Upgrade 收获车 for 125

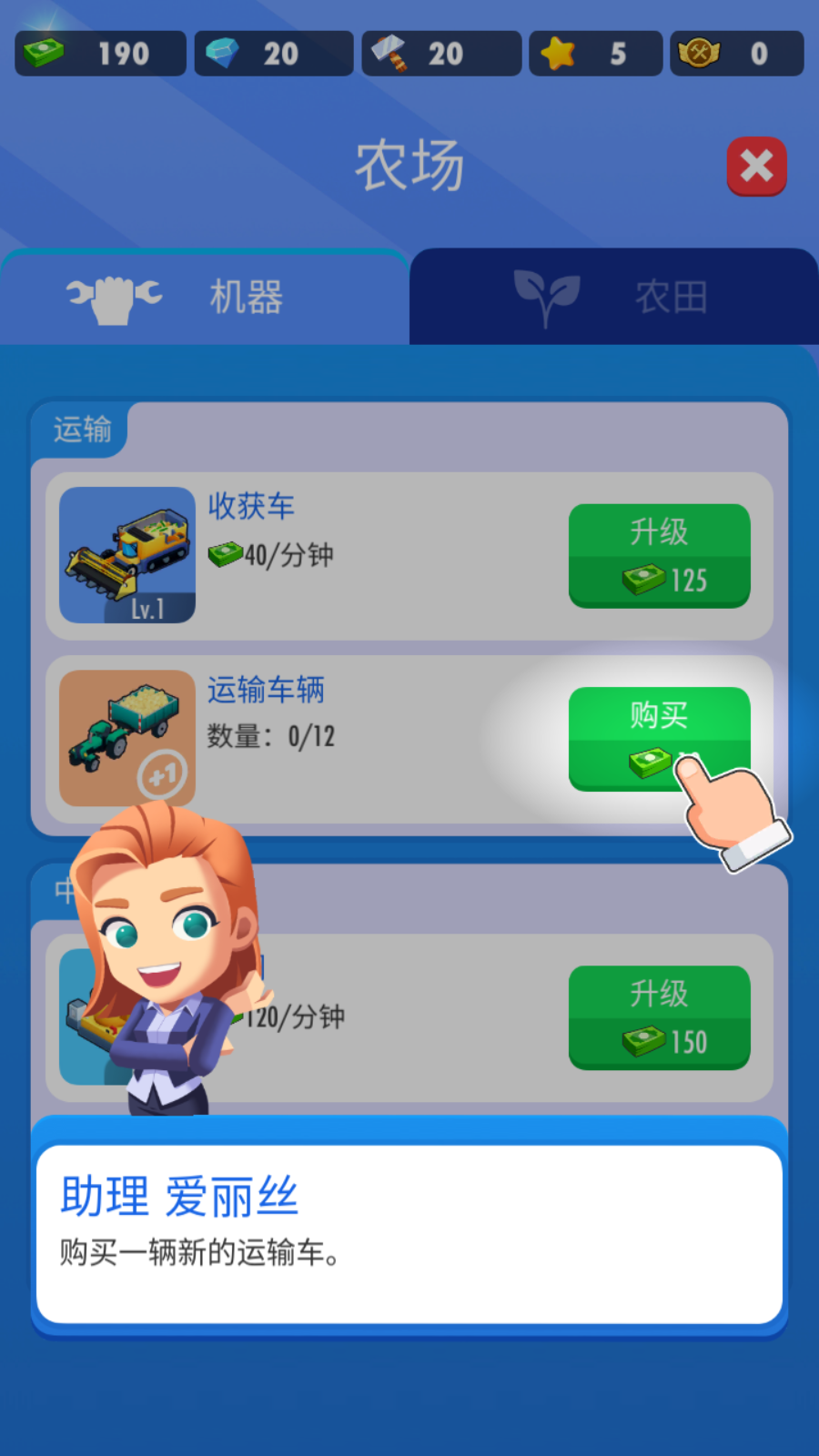[659, 555]
